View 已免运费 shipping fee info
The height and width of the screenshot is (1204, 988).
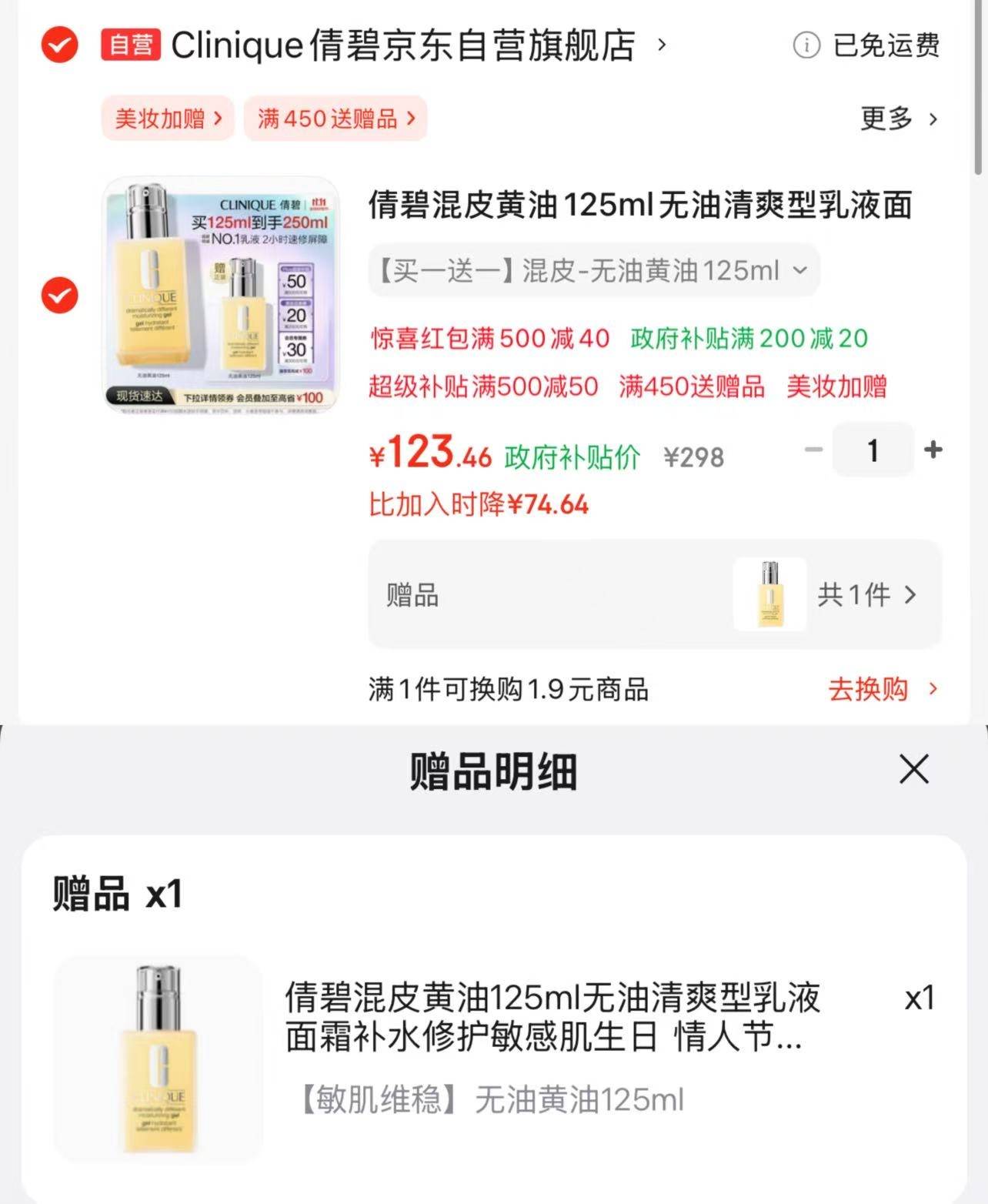[x=866, y=45]
